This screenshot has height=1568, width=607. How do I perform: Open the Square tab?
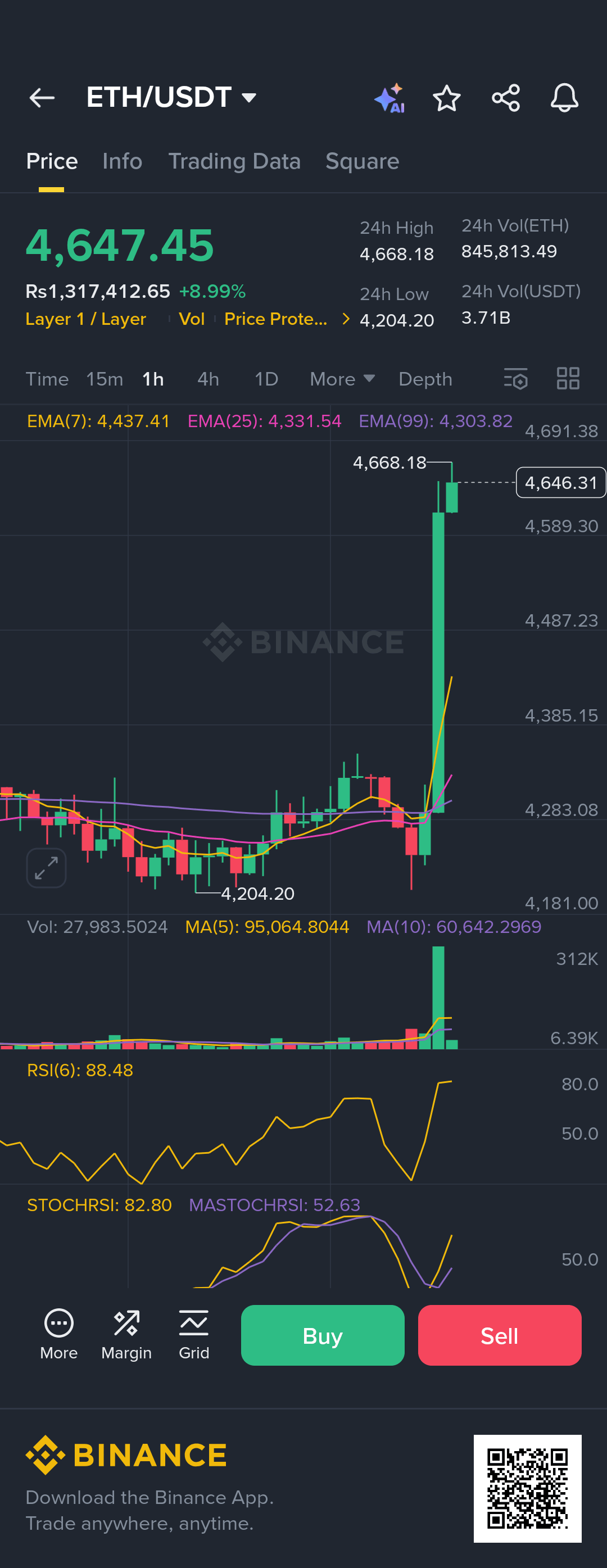point(361,161)
